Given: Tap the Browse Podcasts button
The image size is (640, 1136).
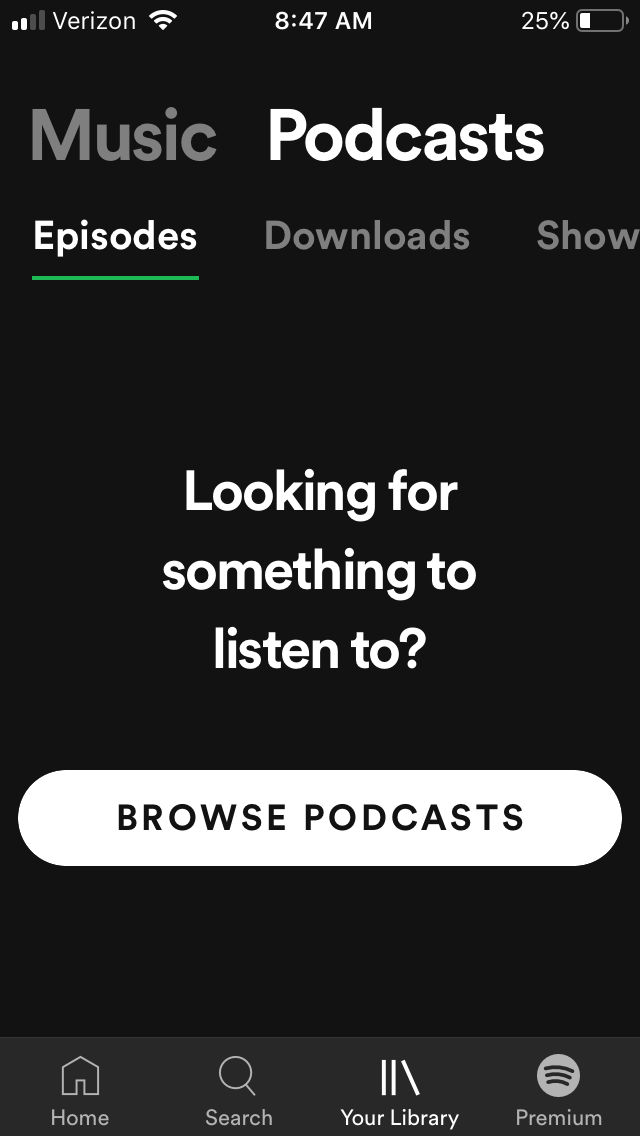Looking at the screenshot, I should tap(320, 817).
